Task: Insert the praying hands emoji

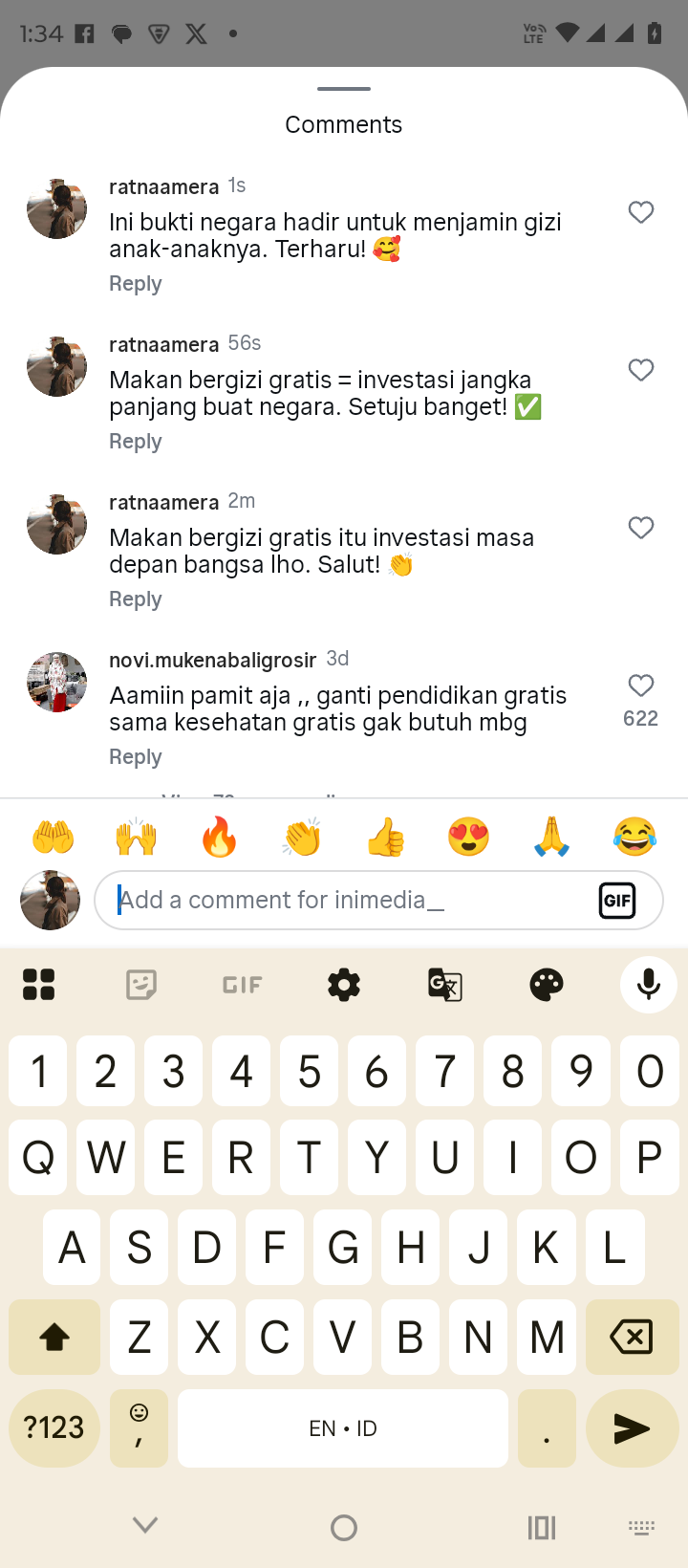Action: click(552, 838)
